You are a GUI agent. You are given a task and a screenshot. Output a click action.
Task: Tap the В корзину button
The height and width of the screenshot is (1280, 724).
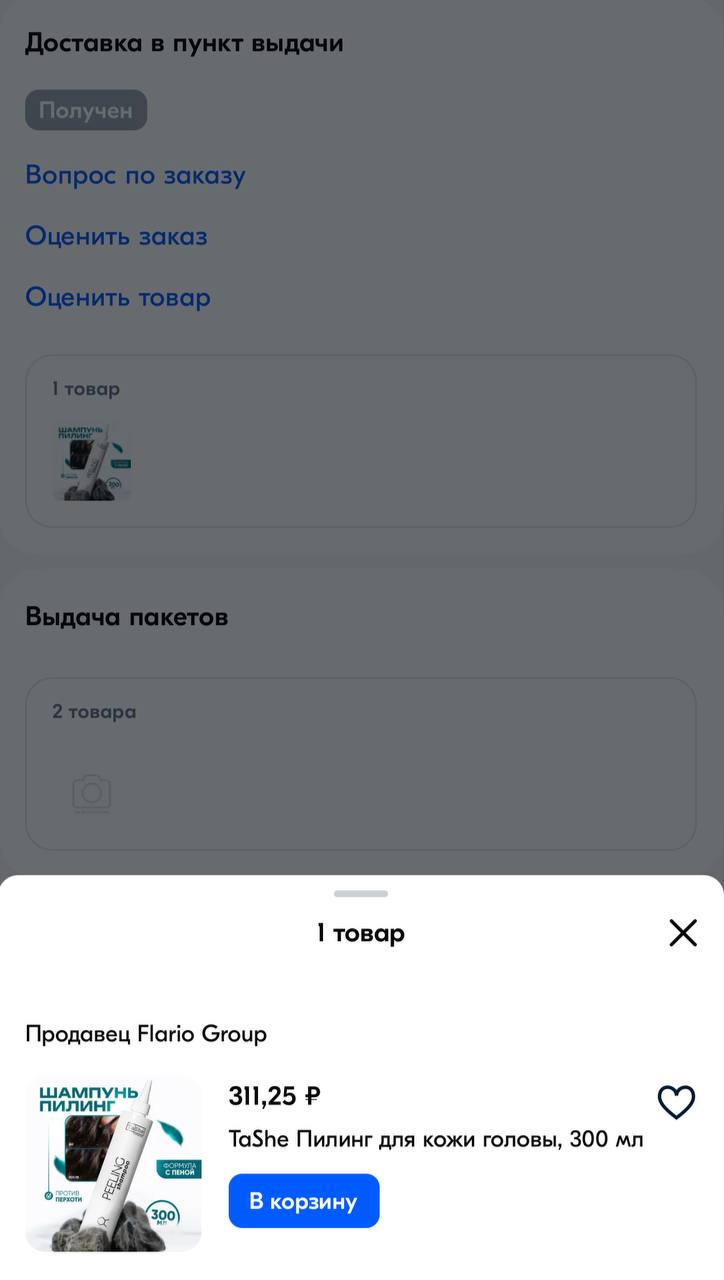tap(304, 1201)
